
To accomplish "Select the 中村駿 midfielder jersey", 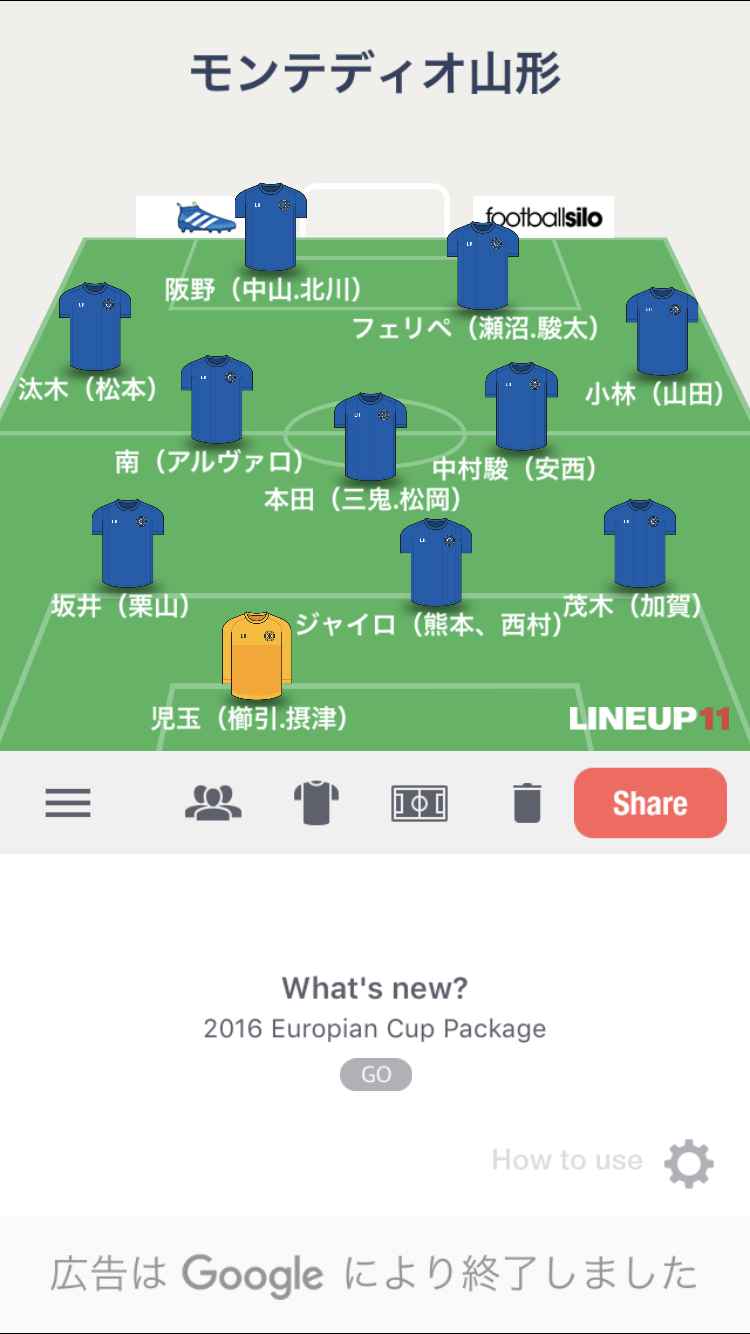I will pyautogui.click(x=521, y=406).
